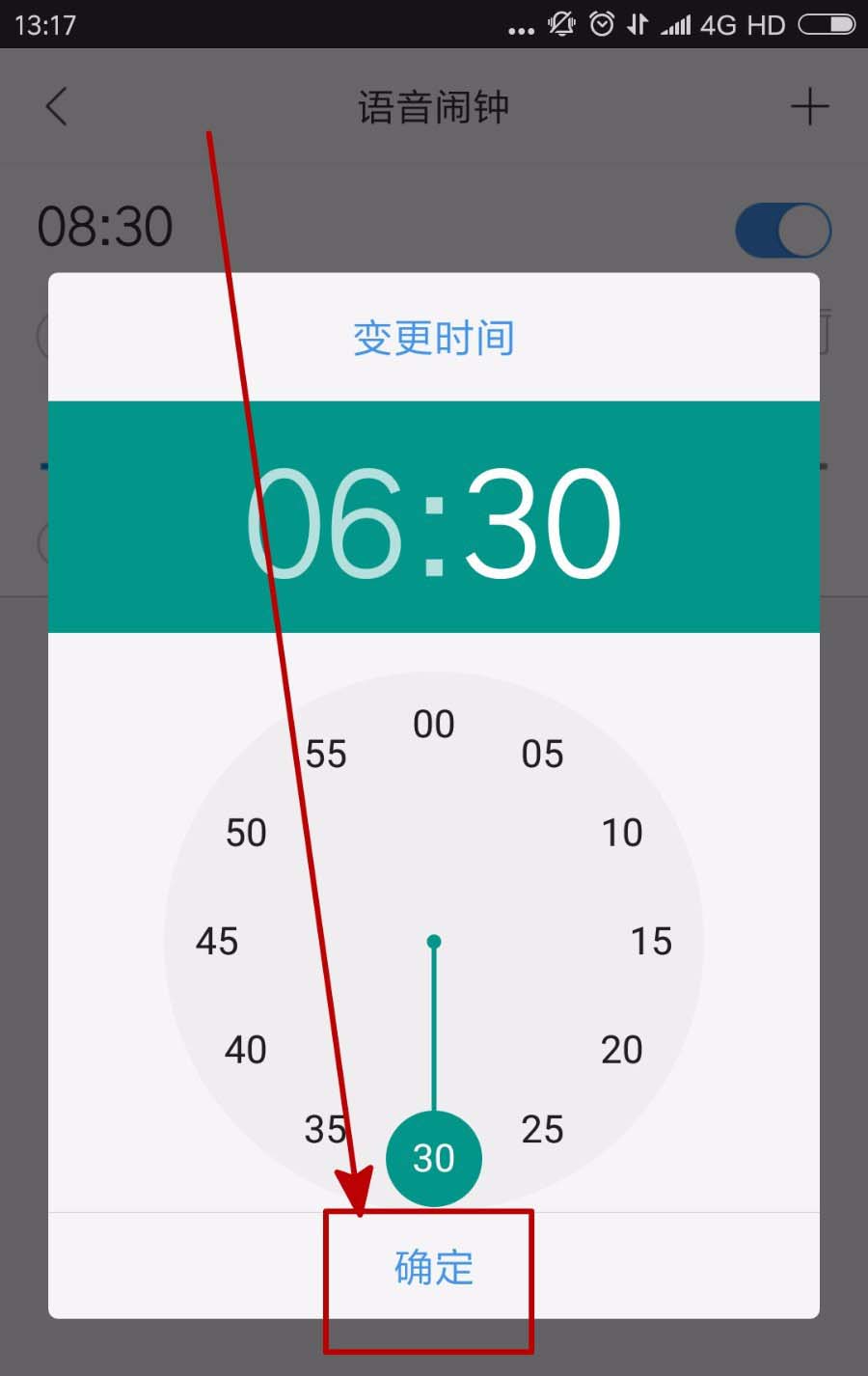Select the hour 06 in the header

tap(325, 522)
